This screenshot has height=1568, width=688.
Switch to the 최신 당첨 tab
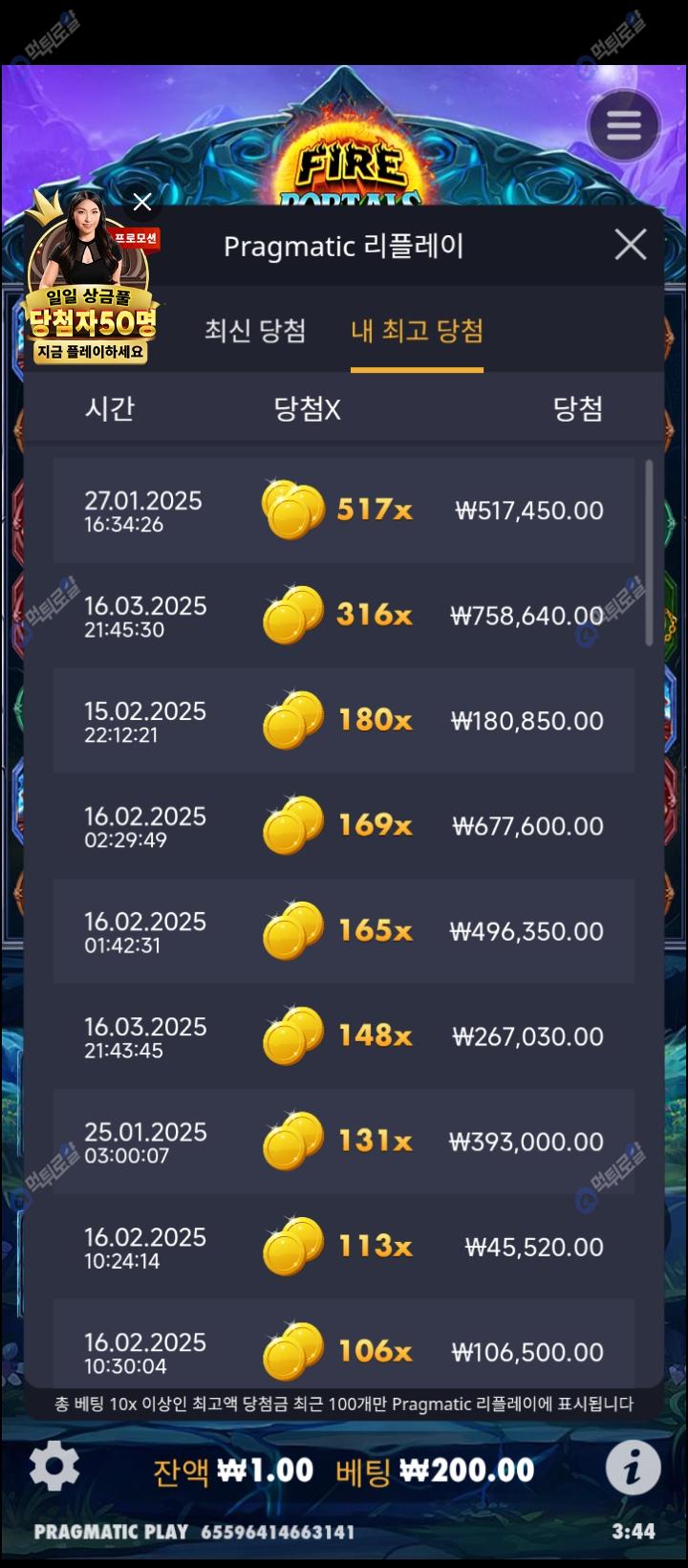255,331
